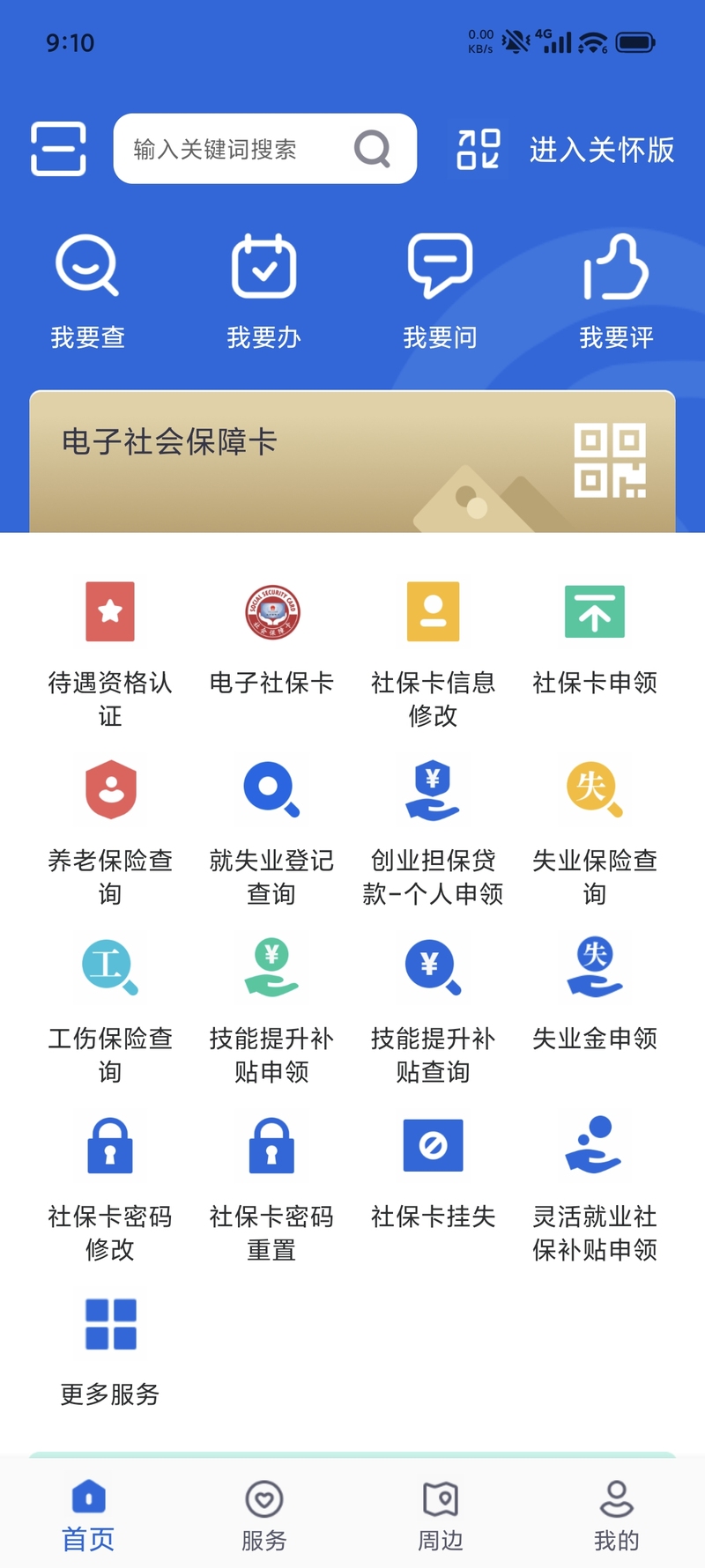
Task: Switch to the 服务 tab
Action: [x=263, y=1515]
